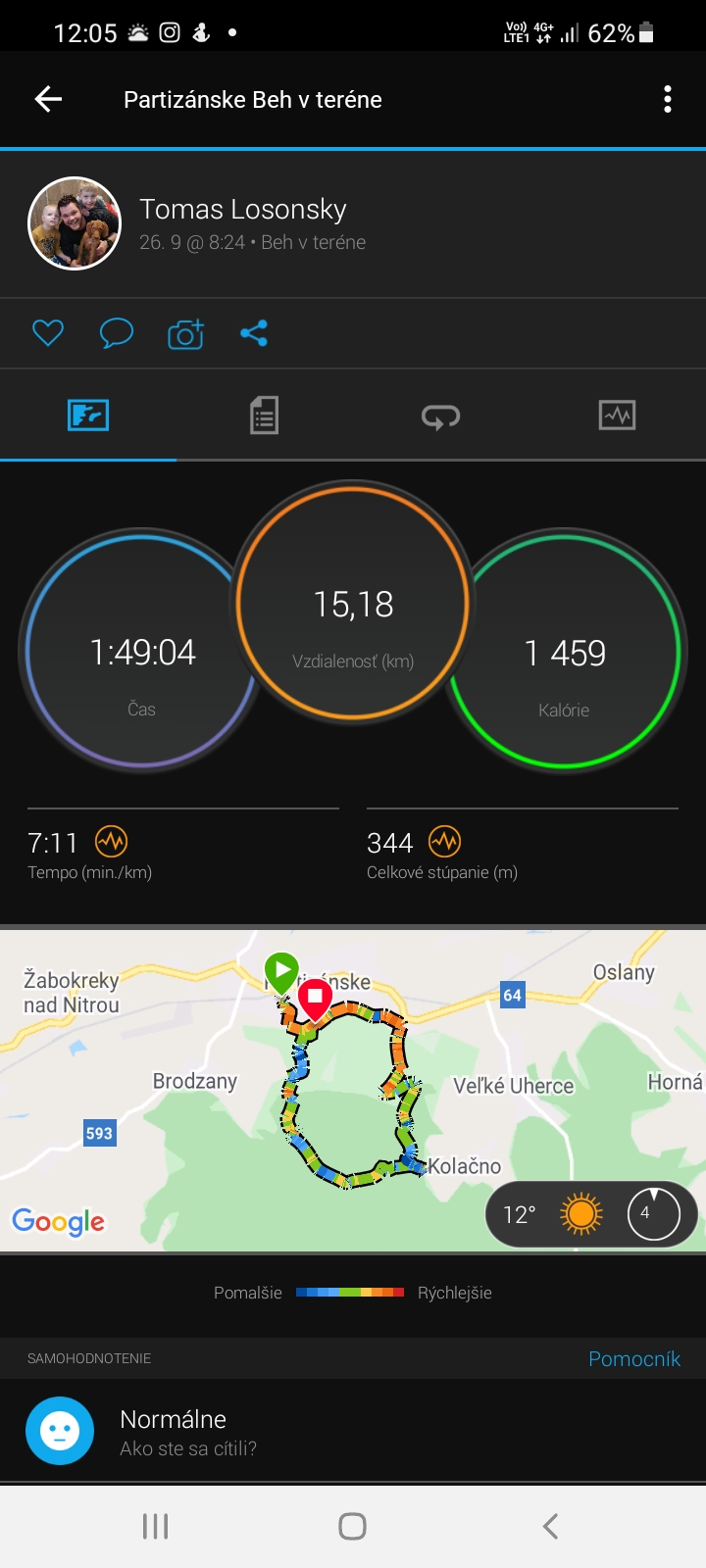This screenshot has width=706, height=1568.
Task: Tap the Tempo insight icon beside 7:11
Action: (x=111, y=842)
